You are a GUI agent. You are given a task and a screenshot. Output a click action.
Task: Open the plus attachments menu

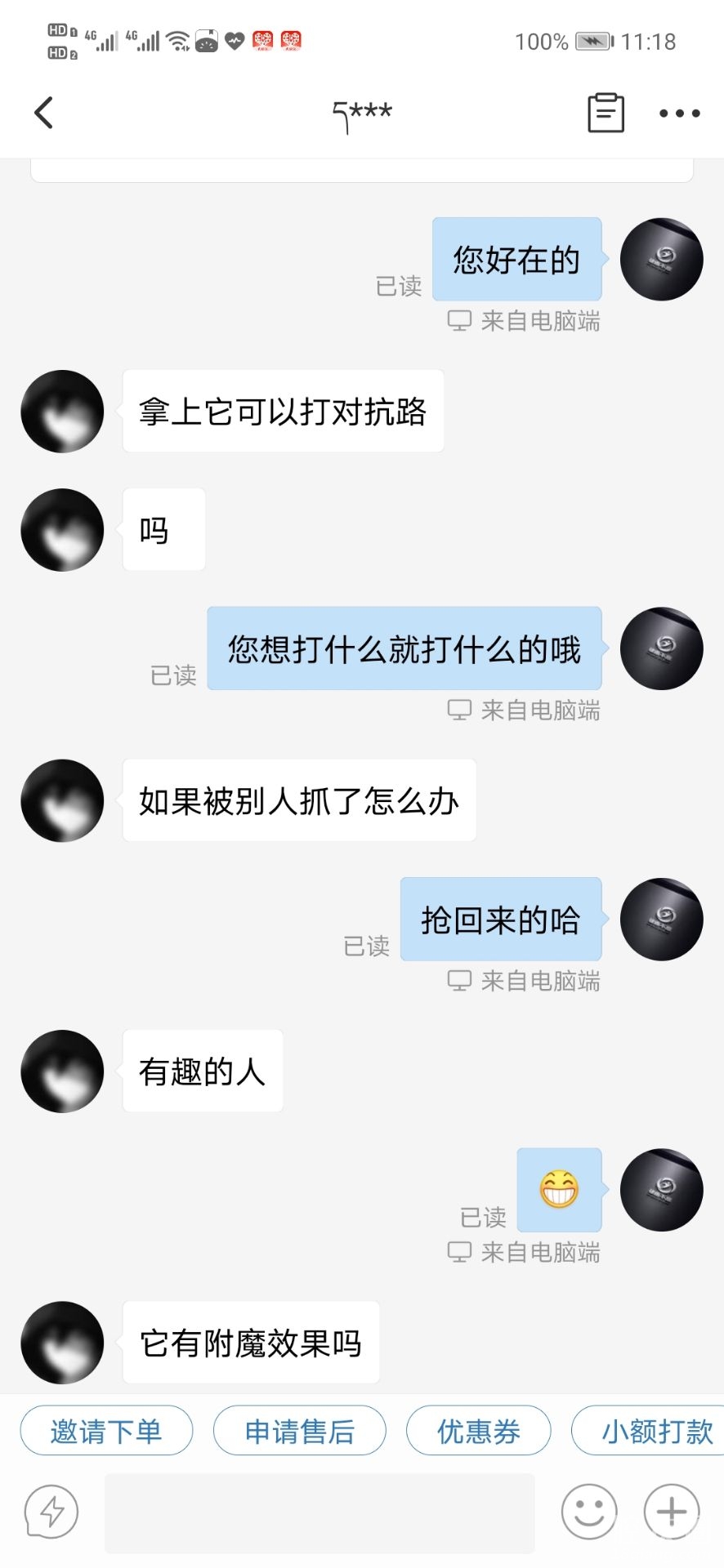[x=672, y=1512]
